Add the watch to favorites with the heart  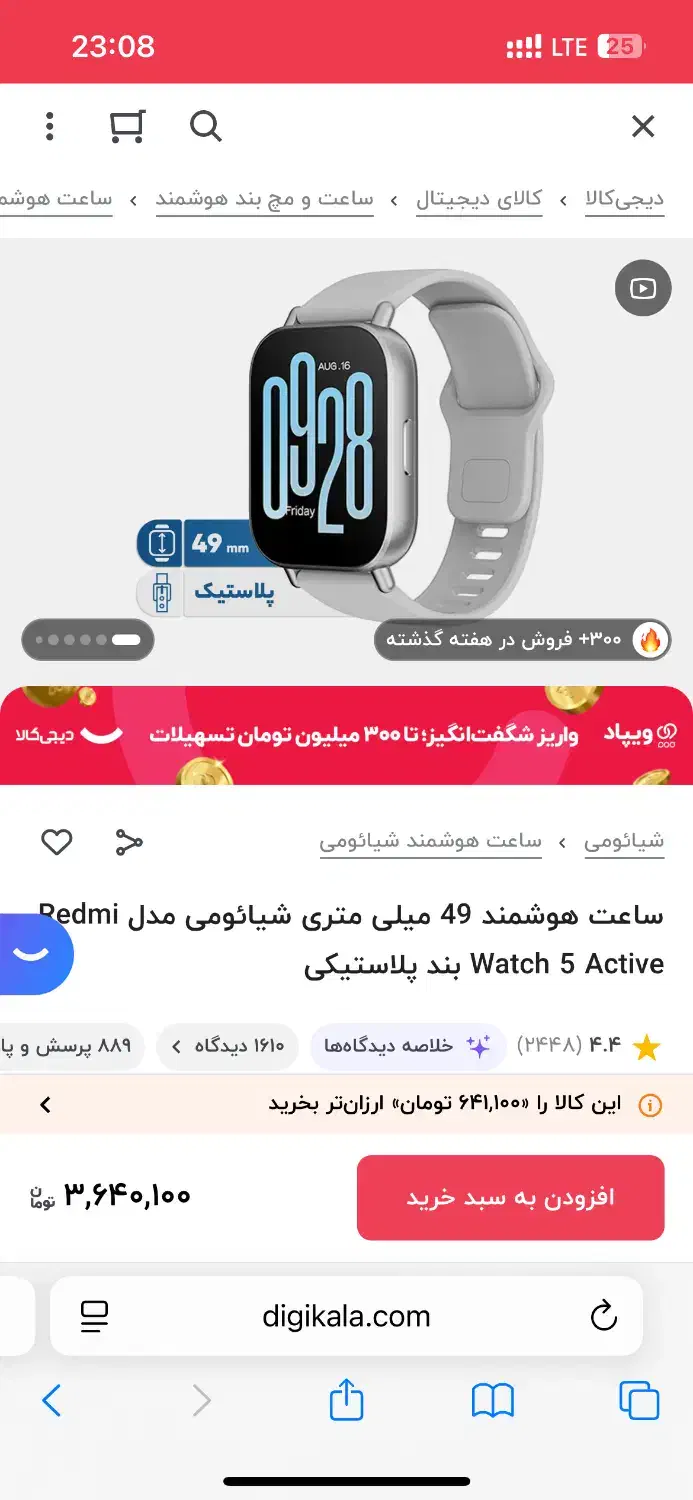[57, 842]
